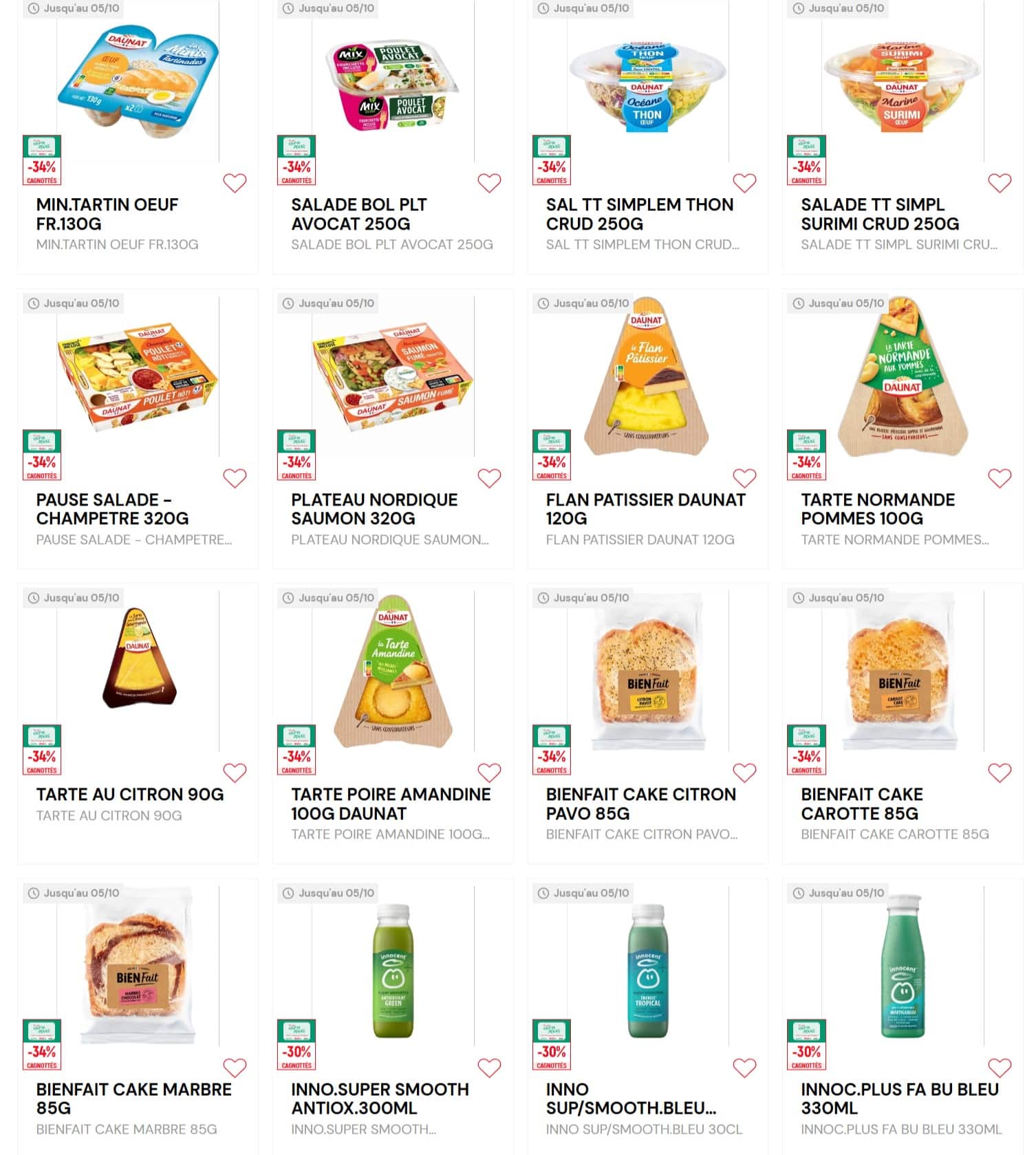Favorite the MIN.TARTIN OEUF FR.130G product
This screenshot has height=1155, width=1036.
pyautogui.click(x=235, y=183)
